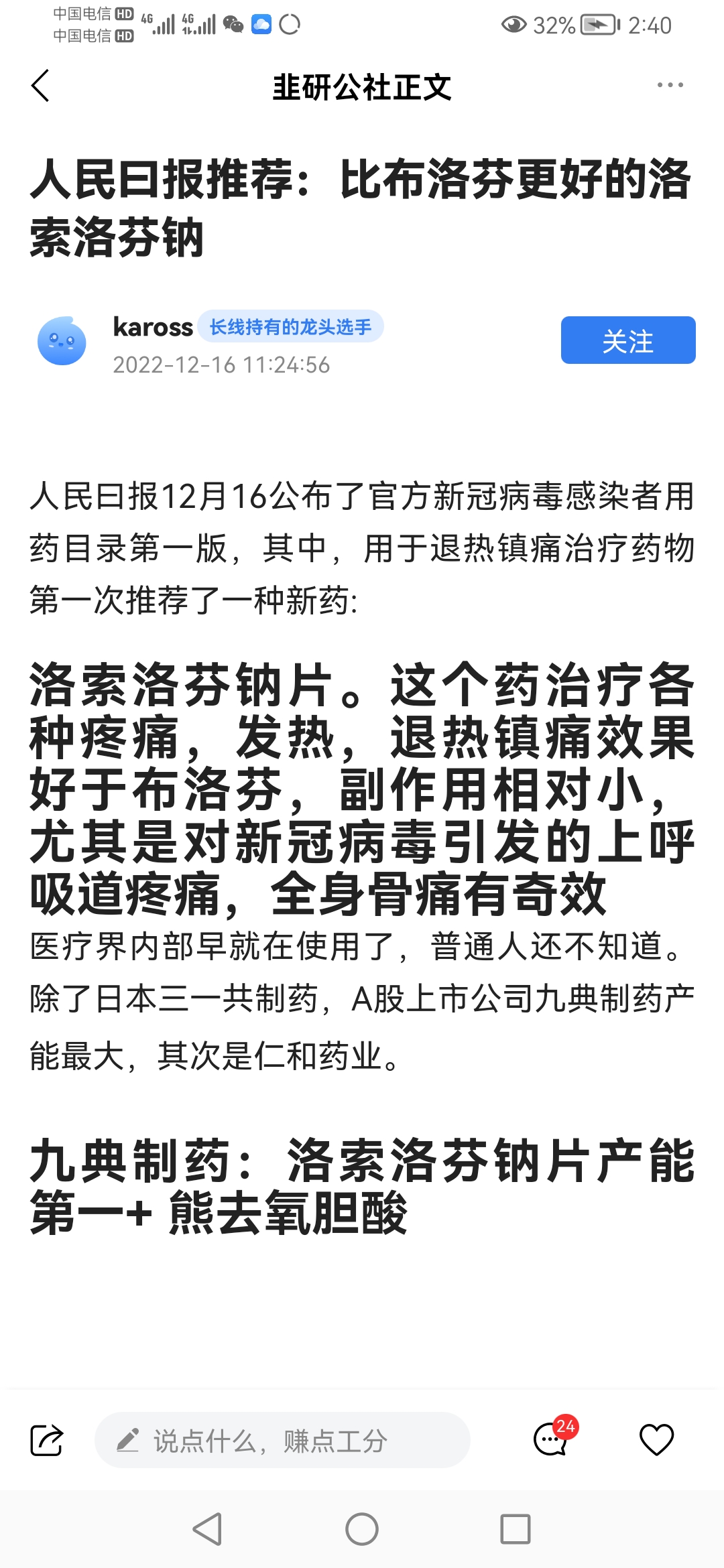Viewport: 724px width, 1568px height.
Task: Open the system recent apps view
Action: 515,1529
